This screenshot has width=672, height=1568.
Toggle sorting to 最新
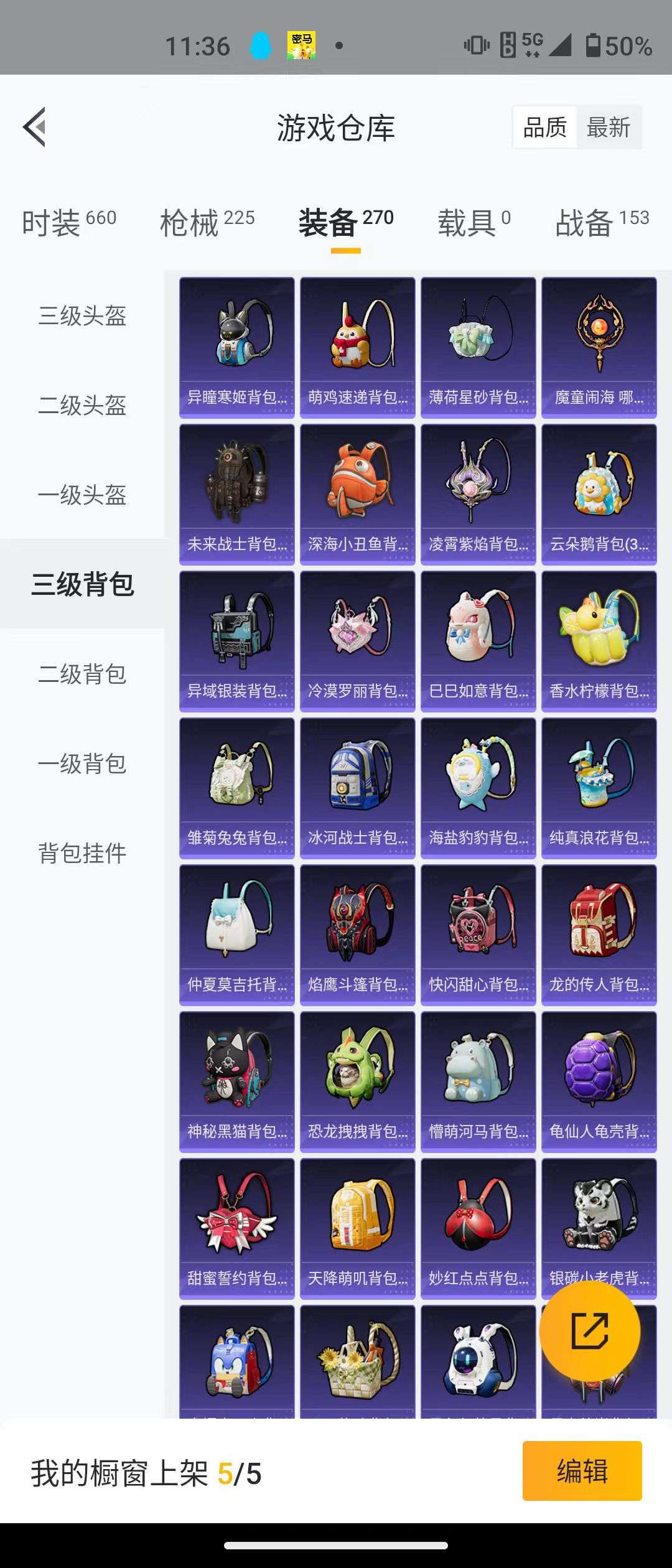pyautogui.click(x=608, y=127)
